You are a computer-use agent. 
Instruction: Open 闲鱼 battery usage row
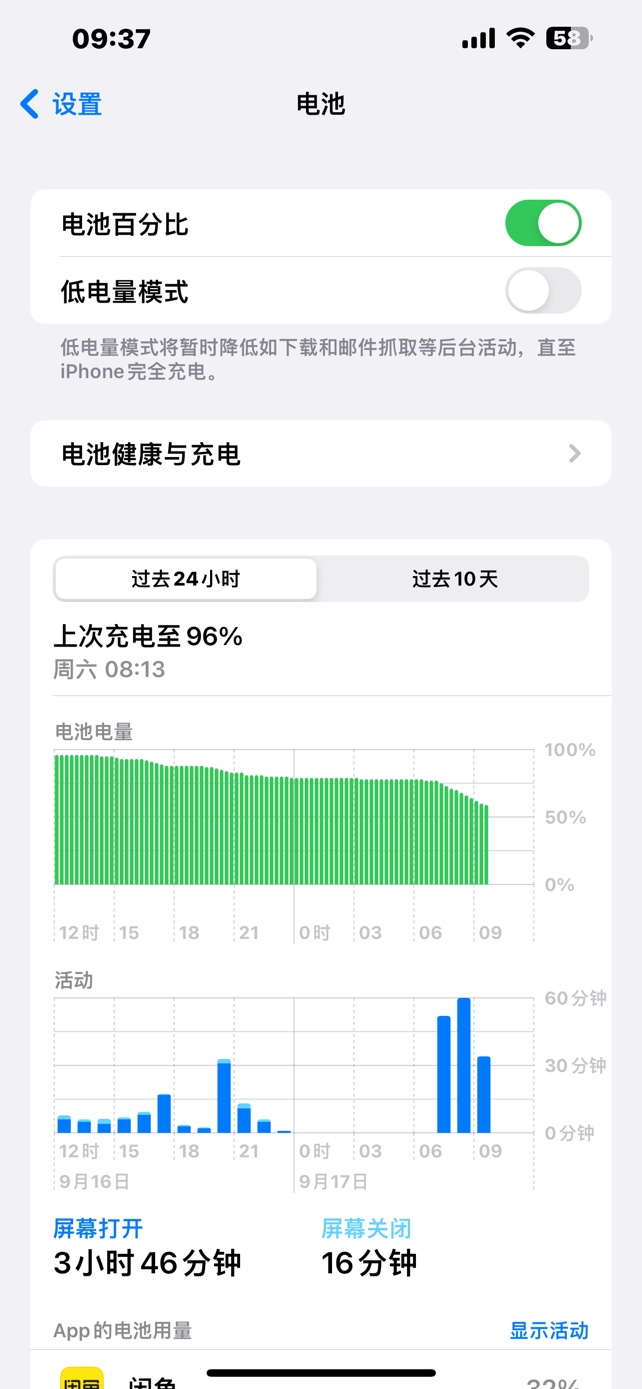click(x=320, y=1378)
